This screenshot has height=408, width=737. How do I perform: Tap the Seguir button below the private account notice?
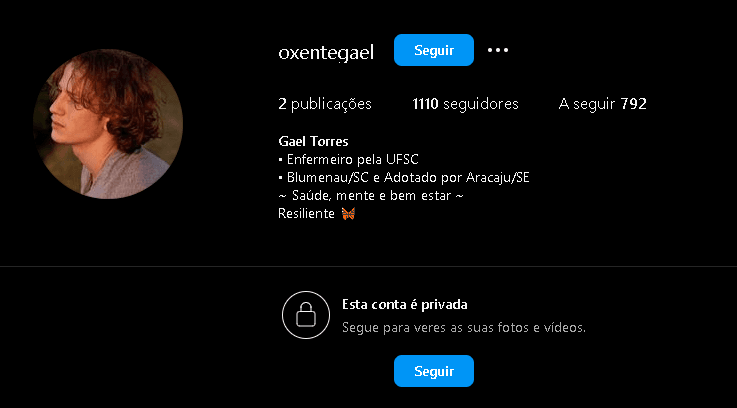click(x=433, y=371)
